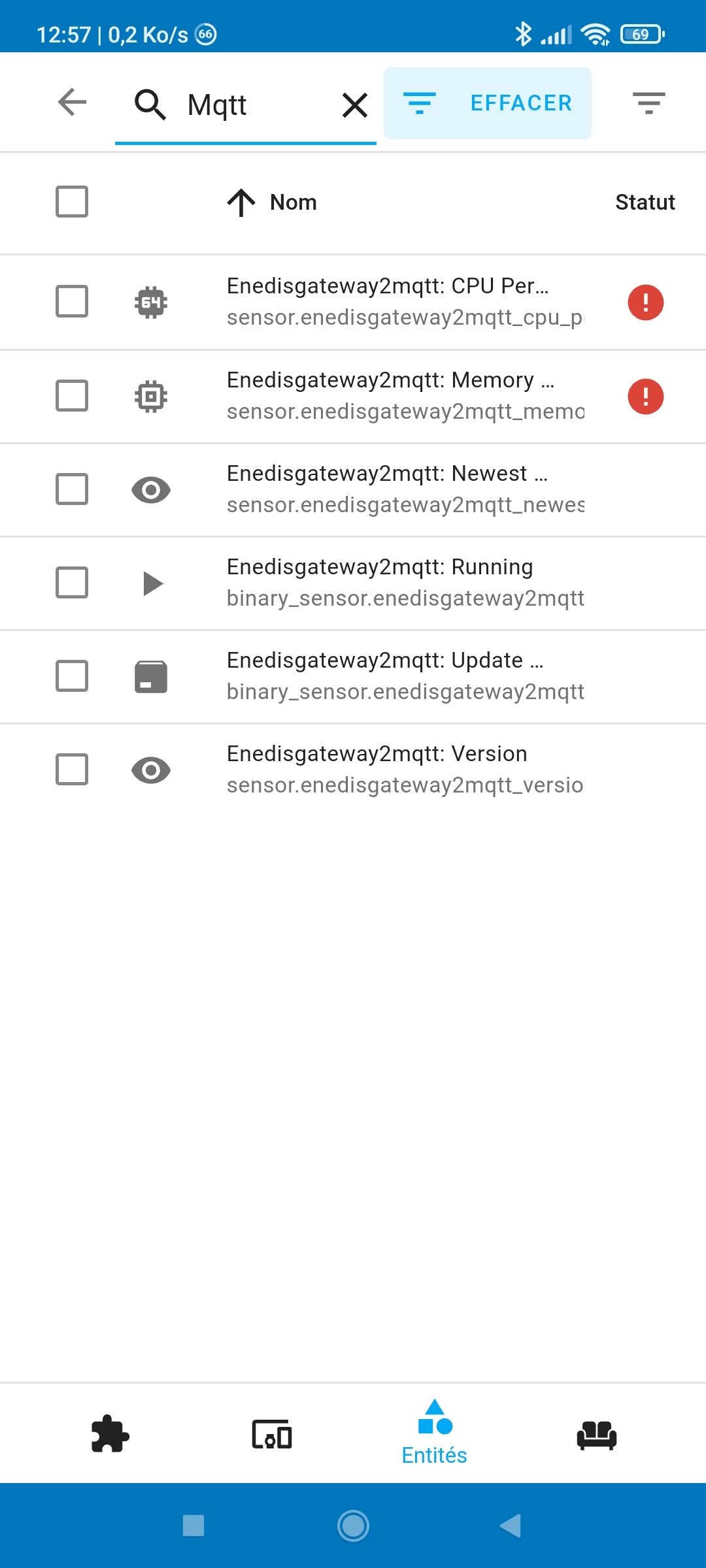Click the eye icon on Version sensor
This screenshot has width=706, height=1568.
pyautogui.click(x=151, y=770)
